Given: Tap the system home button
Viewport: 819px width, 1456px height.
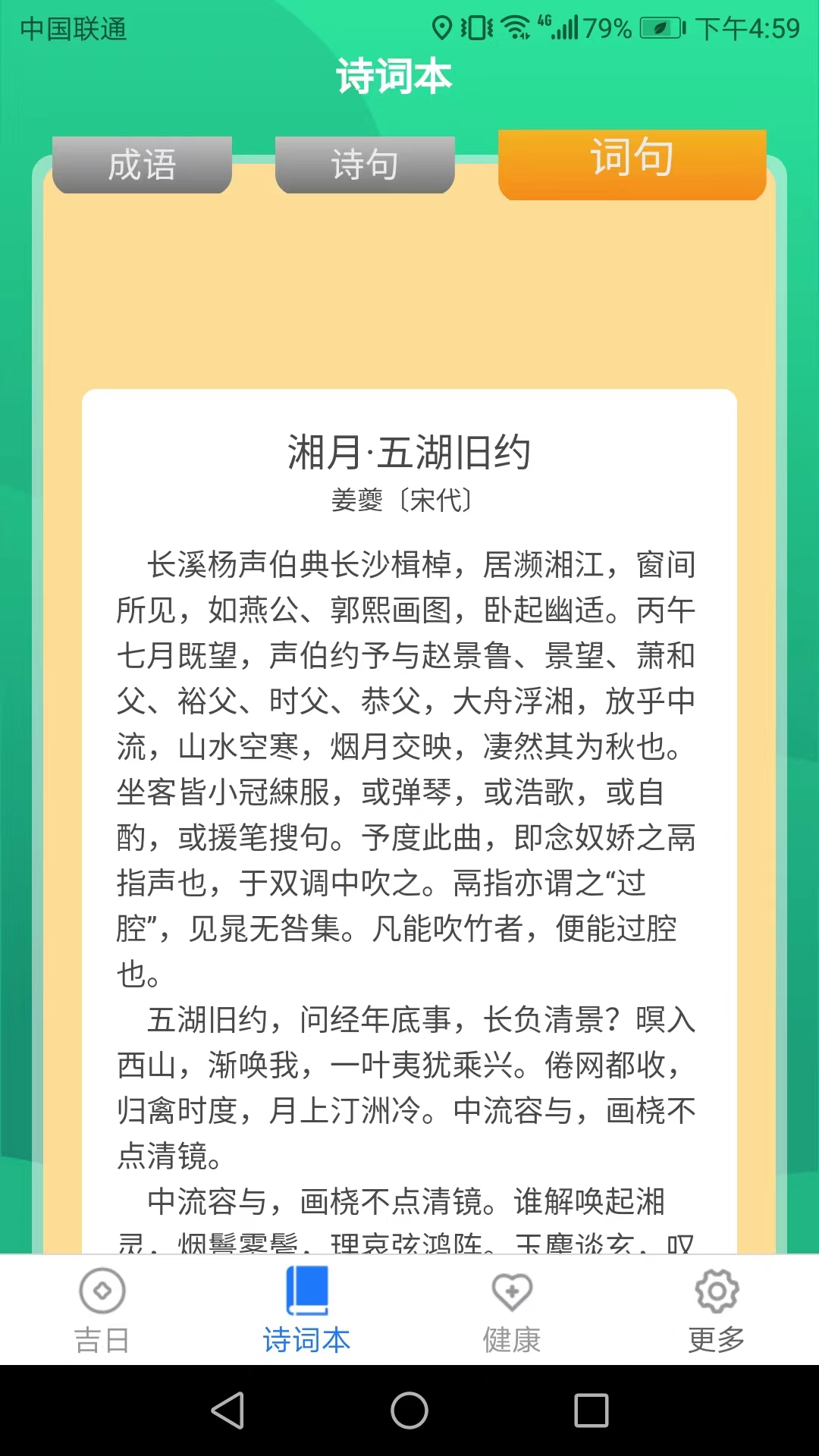Looking at the screenshot, I should [x=409, y=1410].
